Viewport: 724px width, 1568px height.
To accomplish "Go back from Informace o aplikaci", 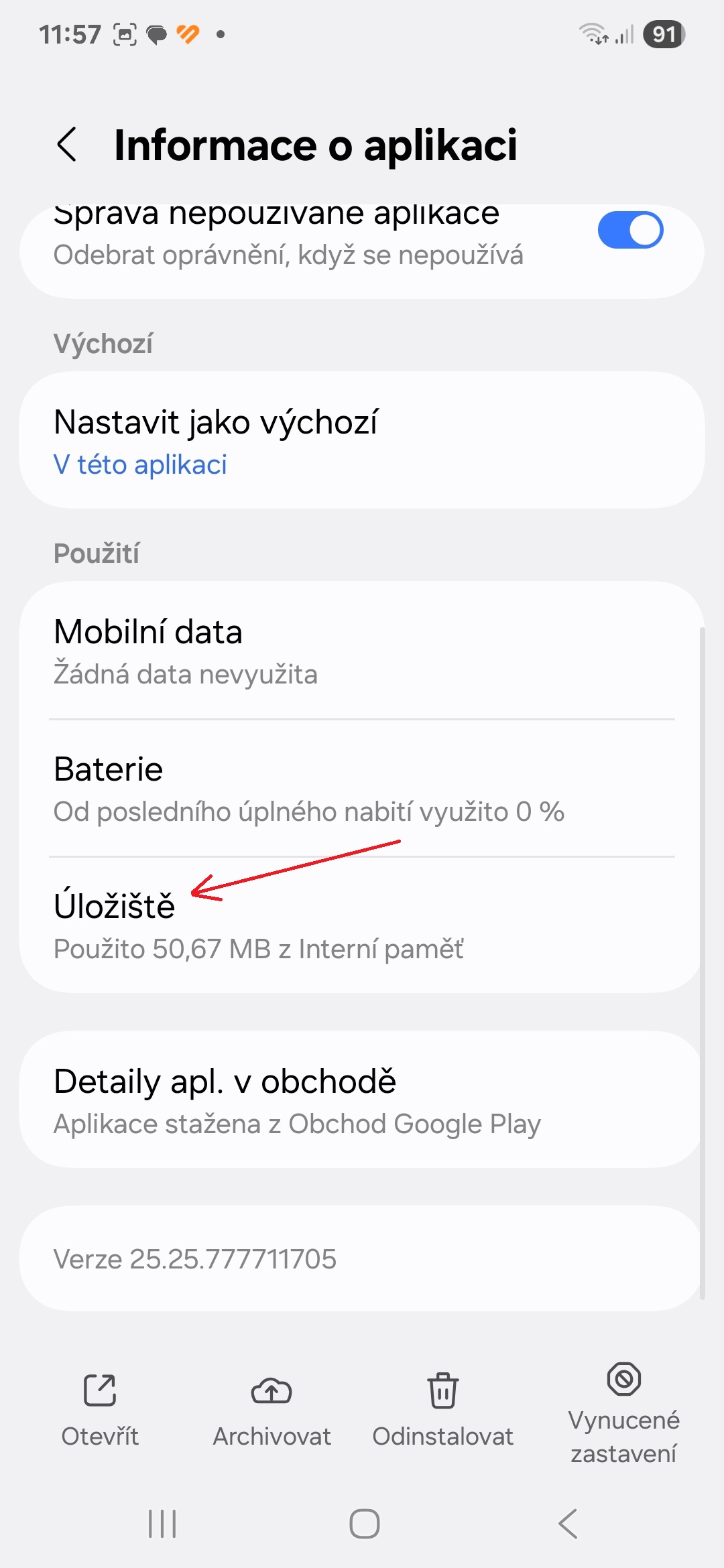I will point(67,144).
